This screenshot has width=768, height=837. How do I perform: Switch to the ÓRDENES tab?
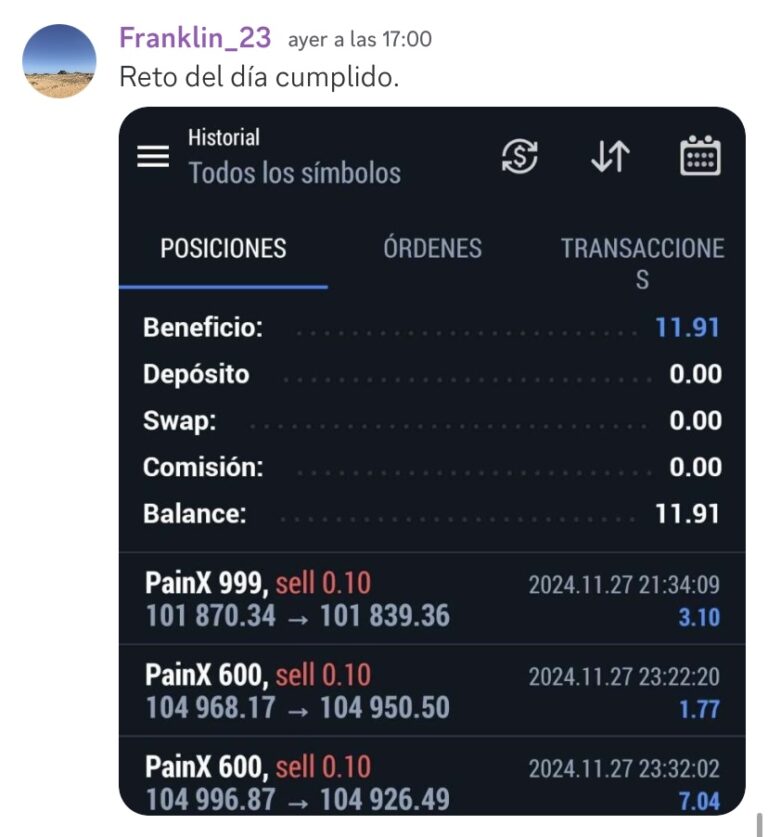coord(434,248)
